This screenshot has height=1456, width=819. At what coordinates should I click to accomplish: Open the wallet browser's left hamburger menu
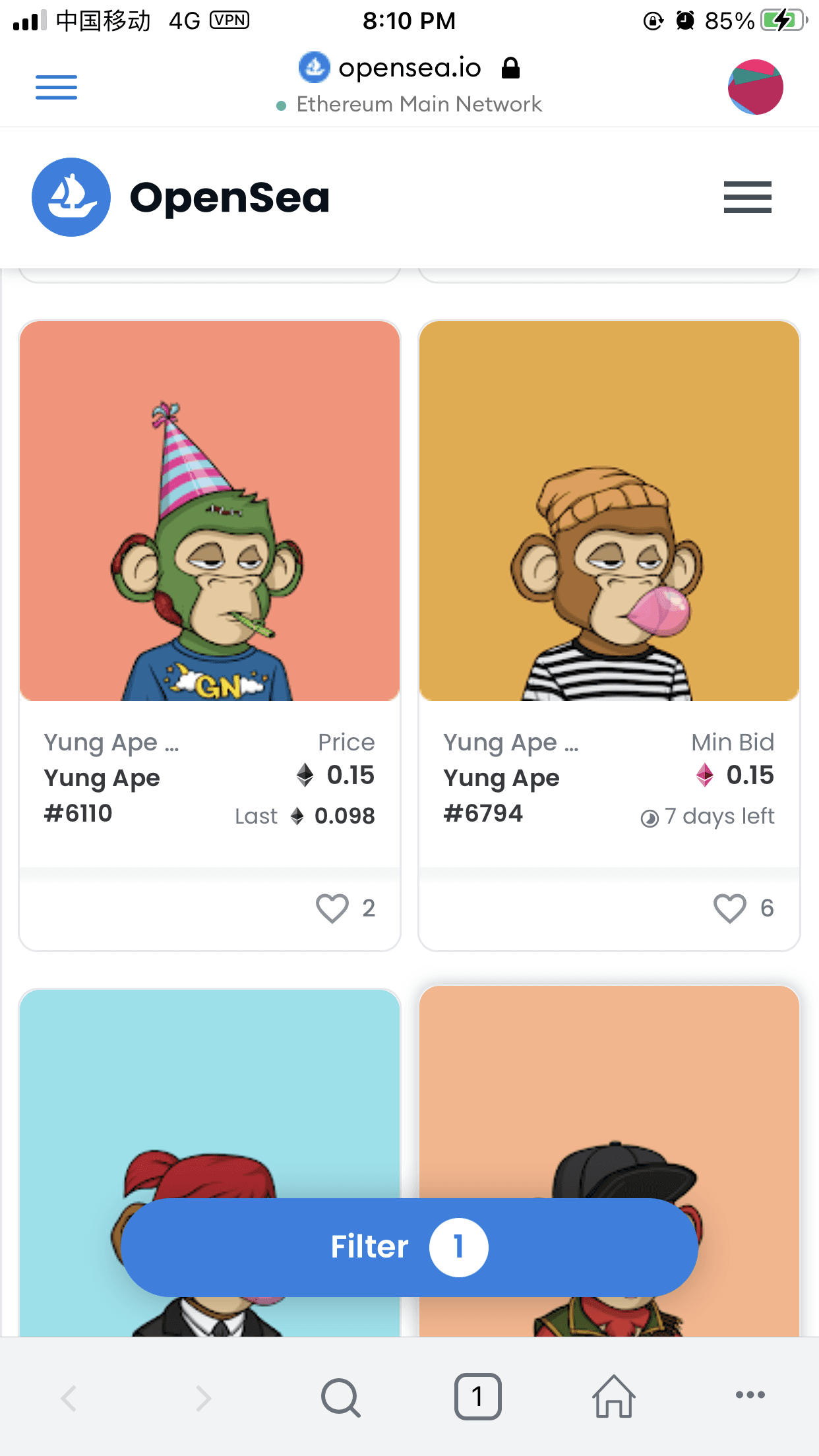pos(56,87)
